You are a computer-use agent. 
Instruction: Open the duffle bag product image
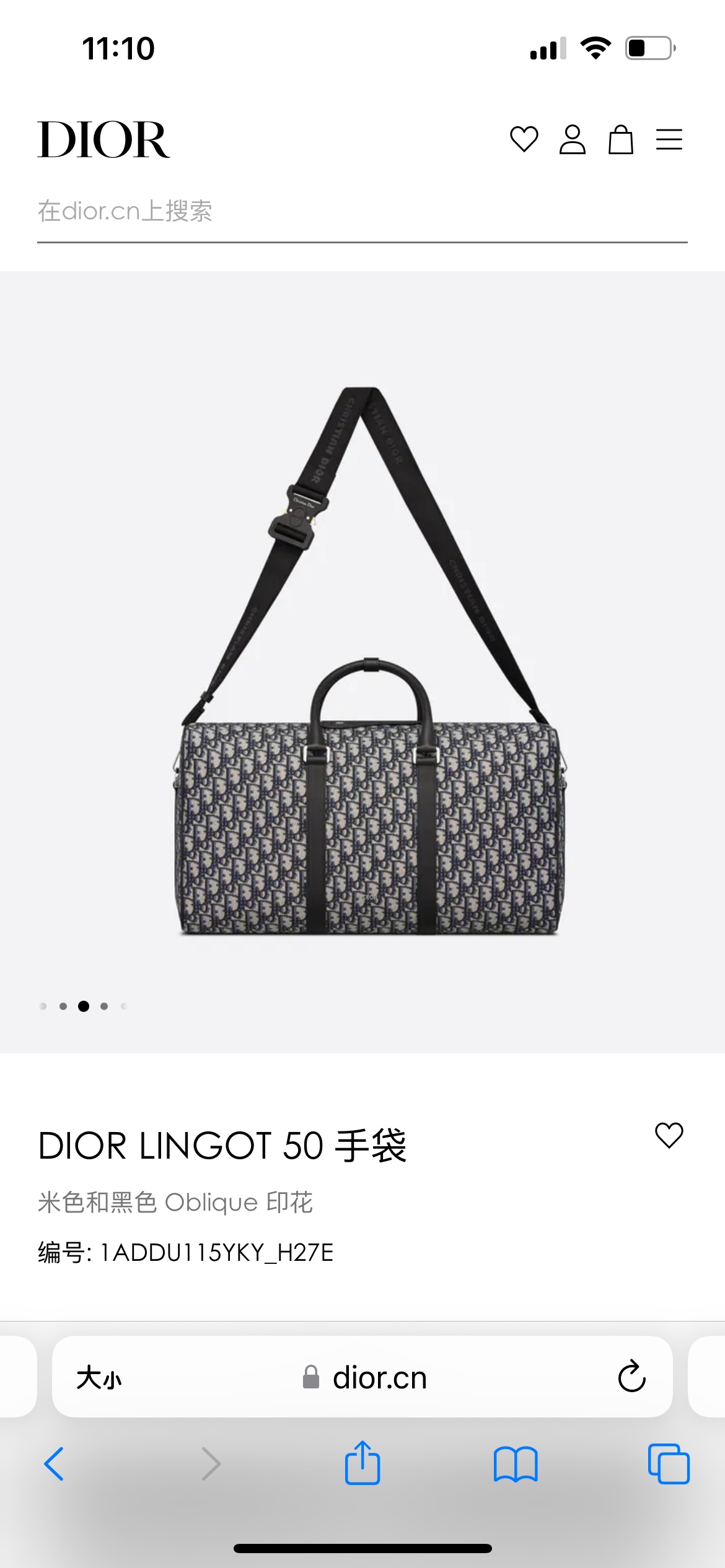click(x=371, y=663)
